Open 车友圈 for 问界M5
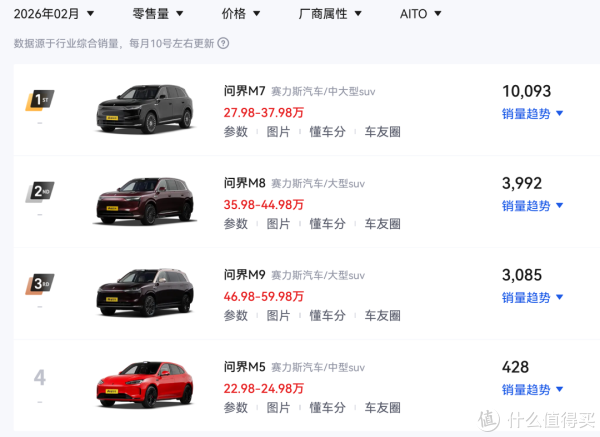 pos(382,407)
